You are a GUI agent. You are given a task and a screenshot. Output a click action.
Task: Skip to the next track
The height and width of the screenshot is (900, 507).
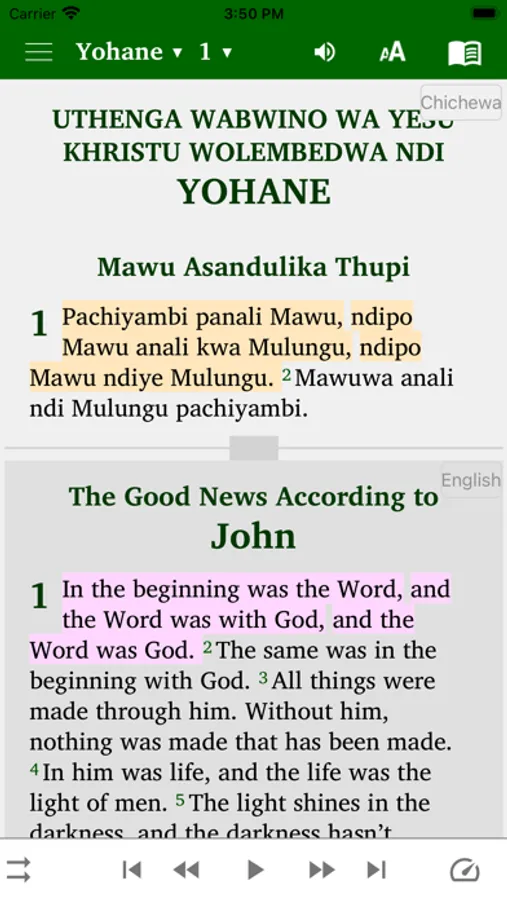(x=376, y=870)
